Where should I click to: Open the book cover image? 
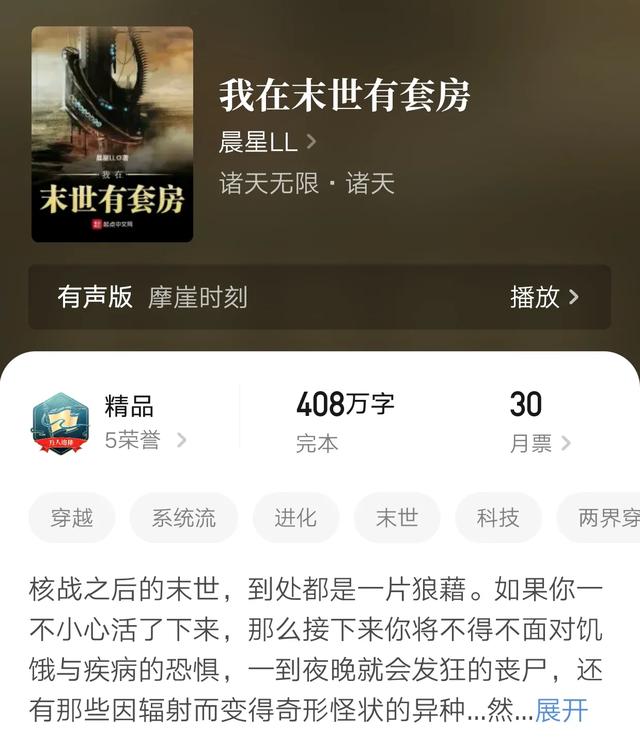tap(112, 134)
